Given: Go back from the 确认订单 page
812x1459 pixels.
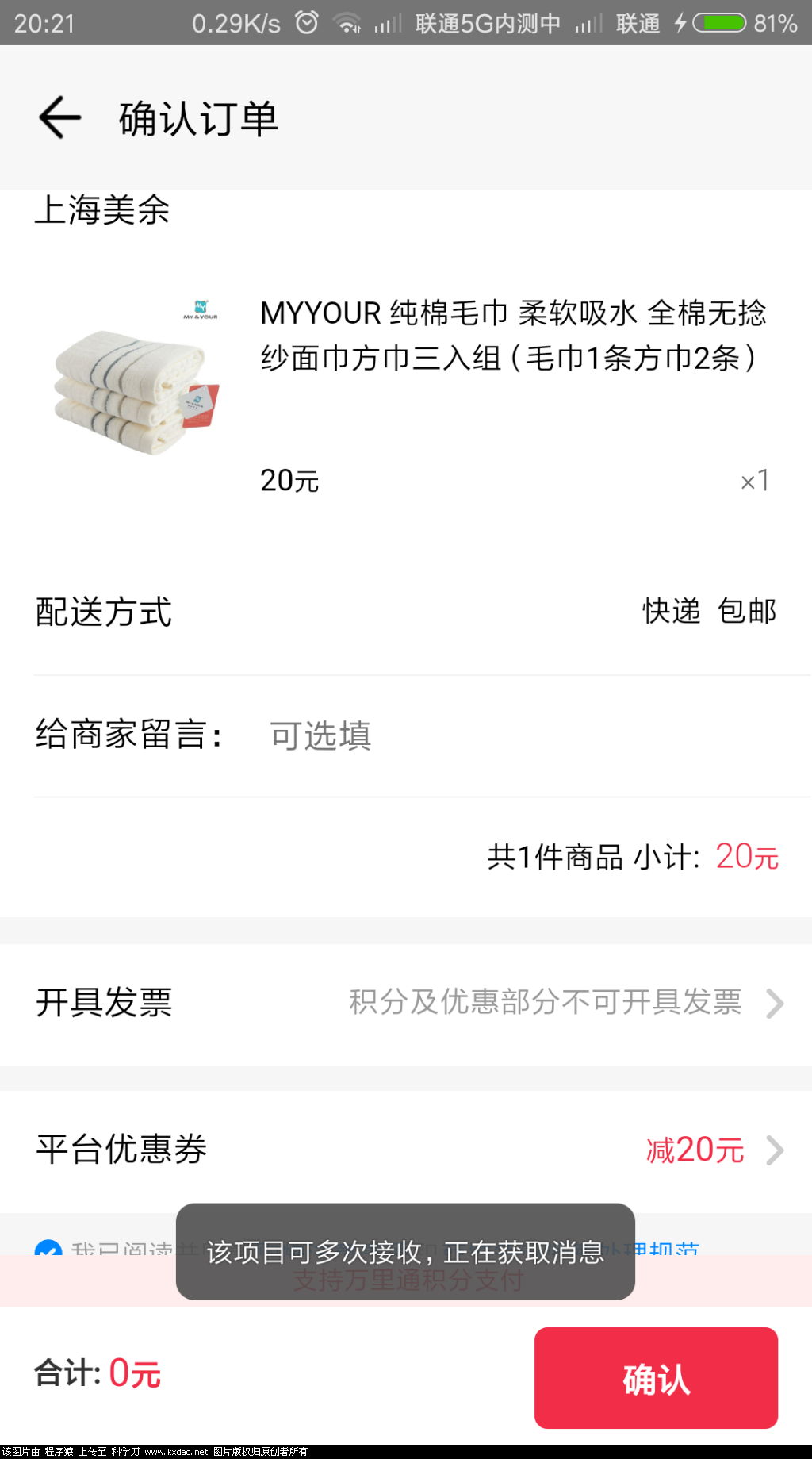Looking at the screenshot, I should click(60, 118).
